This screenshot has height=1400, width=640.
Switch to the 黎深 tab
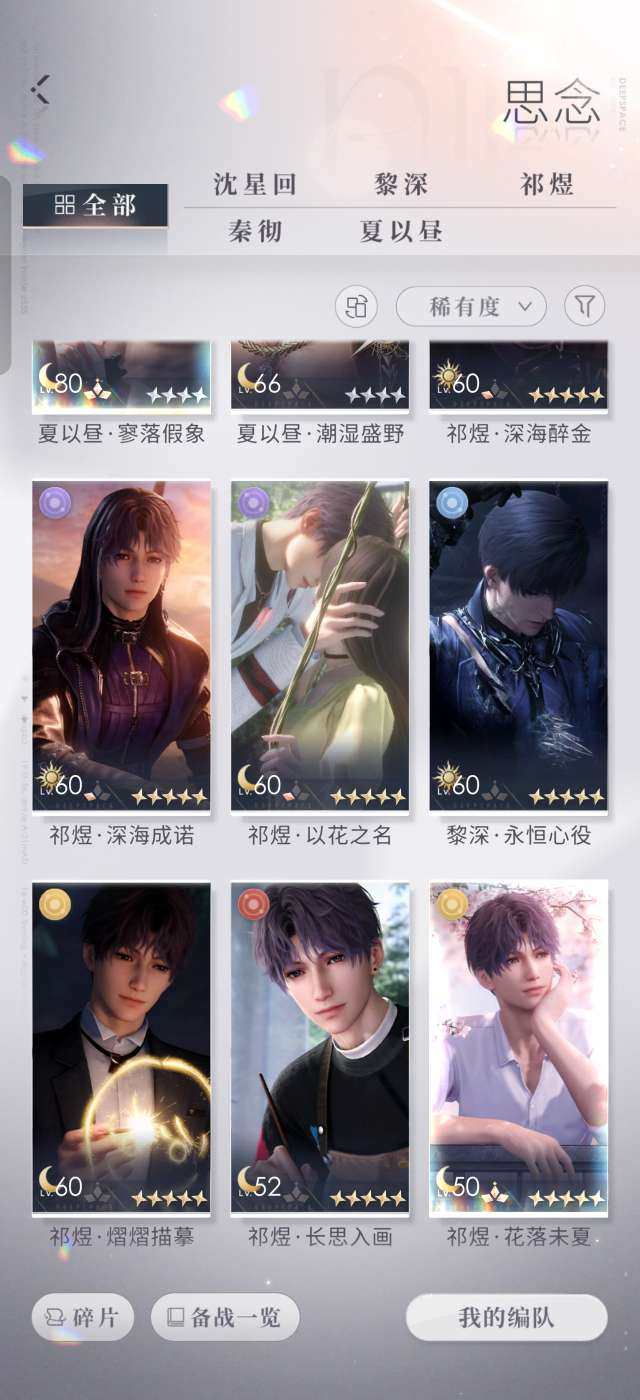[401, 185]
